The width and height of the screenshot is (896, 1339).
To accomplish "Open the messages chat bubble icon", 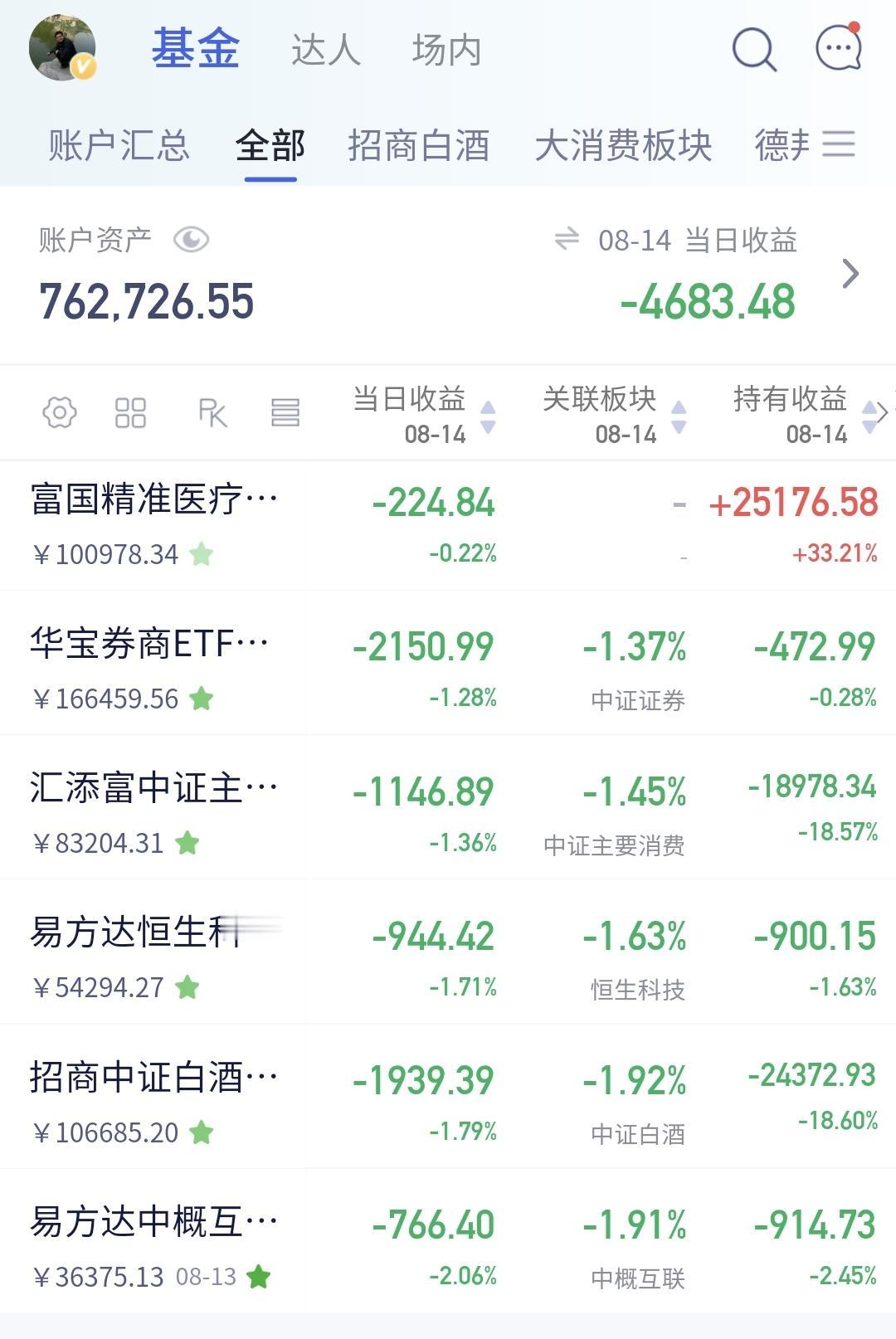I will (839, 46).
